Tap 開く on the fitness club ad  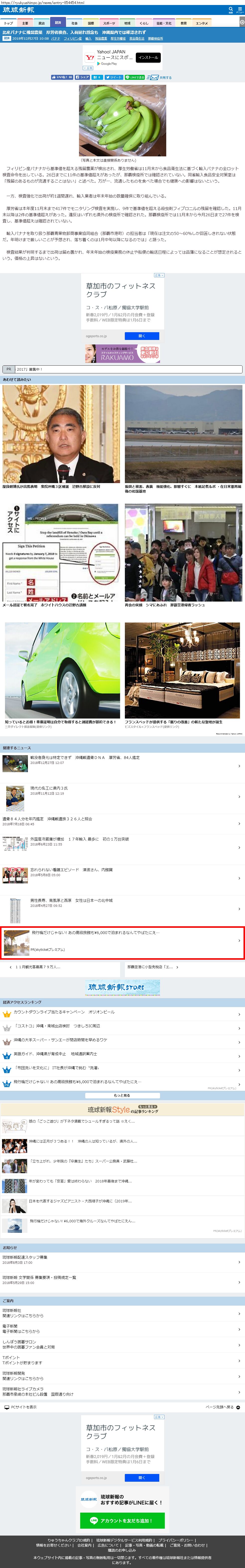(142, 335)
